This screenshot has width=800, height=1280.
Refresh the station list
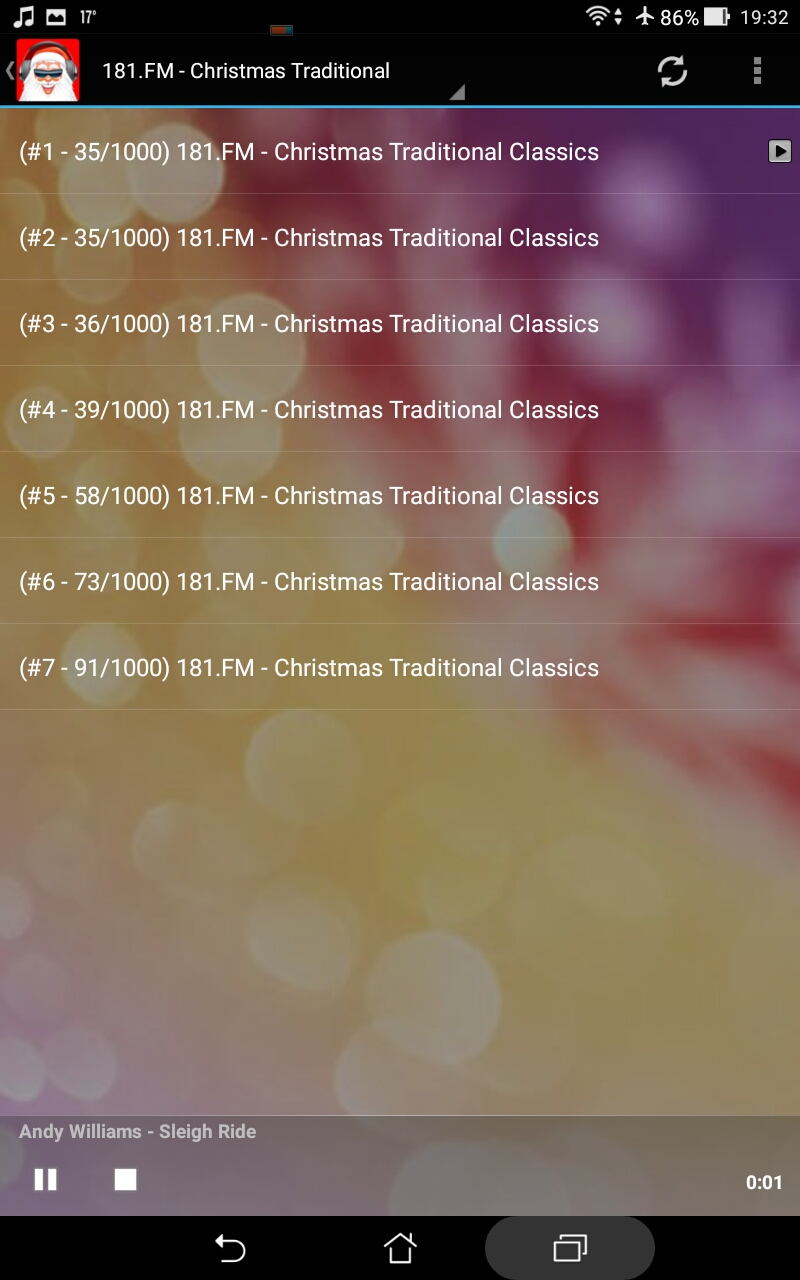671,71
